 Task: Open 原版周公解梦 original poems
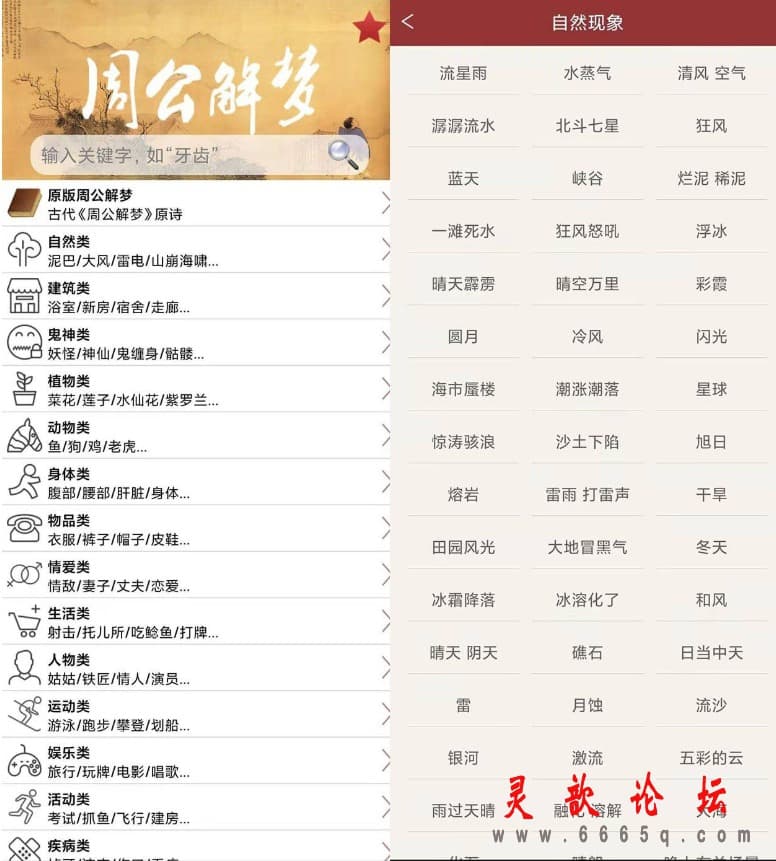(195, 204)
